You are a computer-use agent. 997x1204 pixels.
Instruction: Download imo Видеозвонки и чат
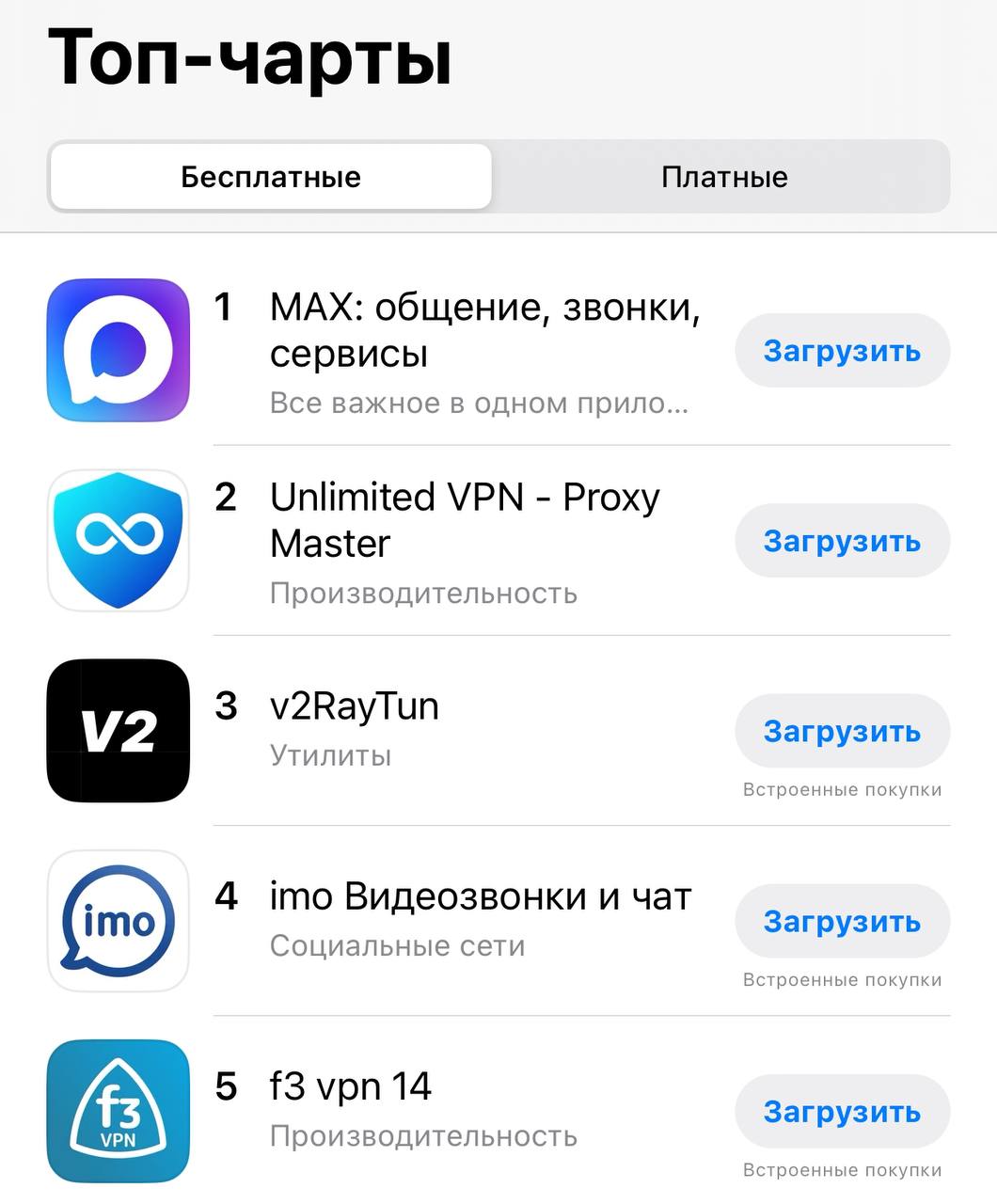(842, 922)
